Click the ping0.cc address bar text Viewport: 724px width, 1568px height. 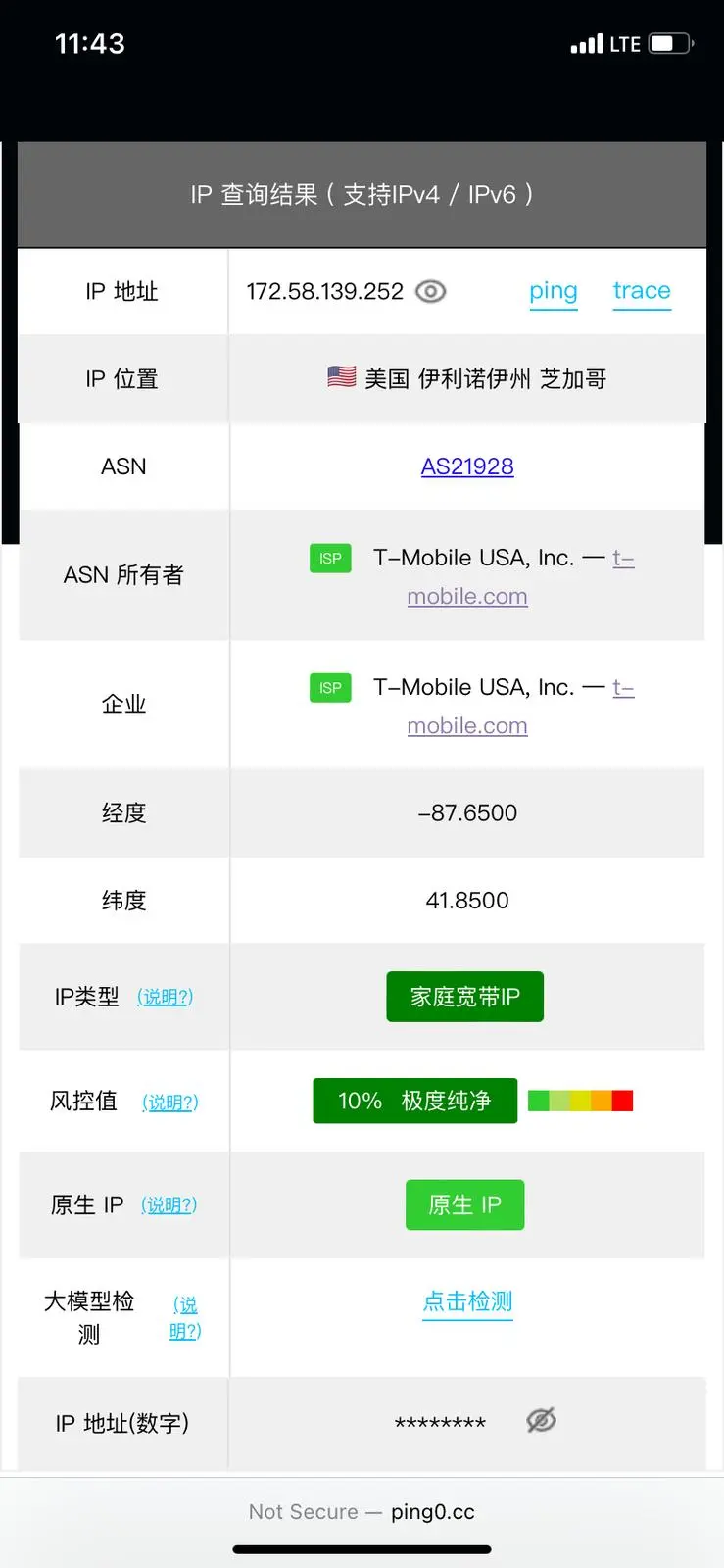pos(362,1511)
